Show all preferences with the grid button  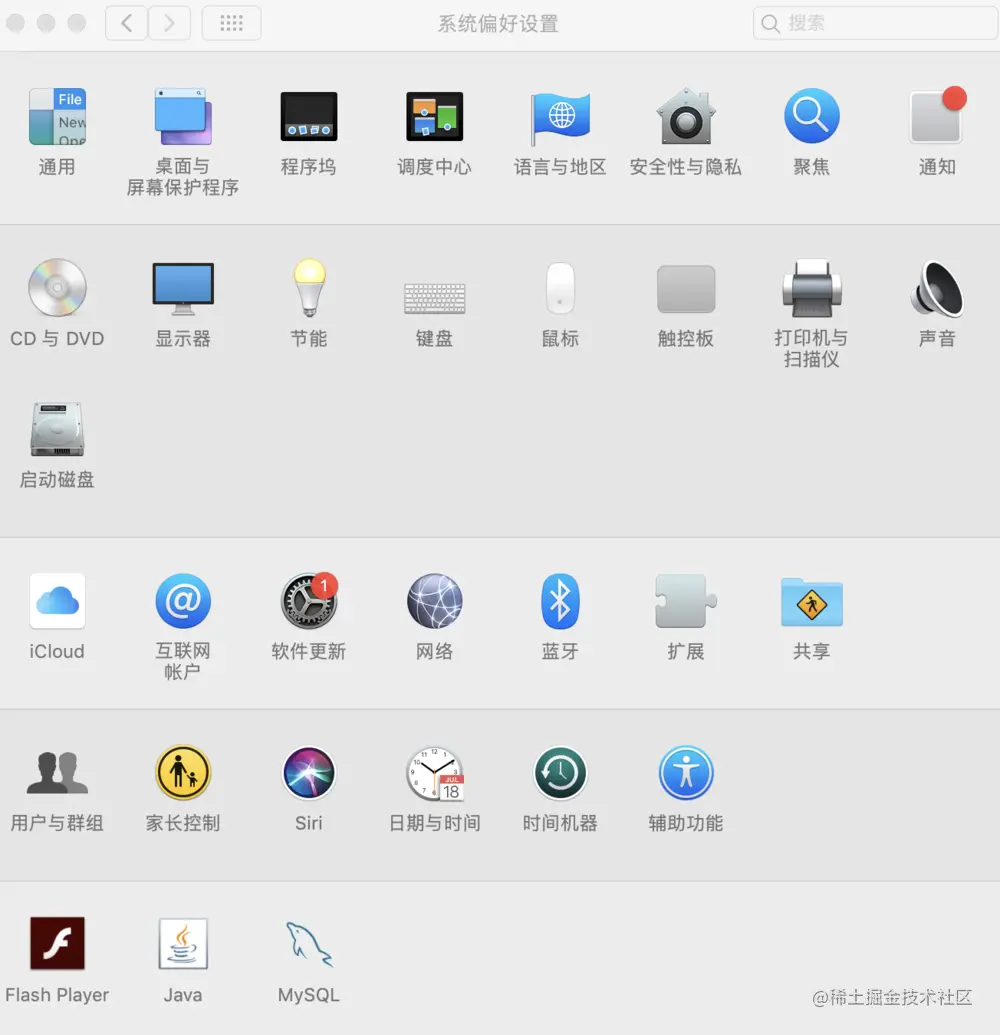pos(231,23)
